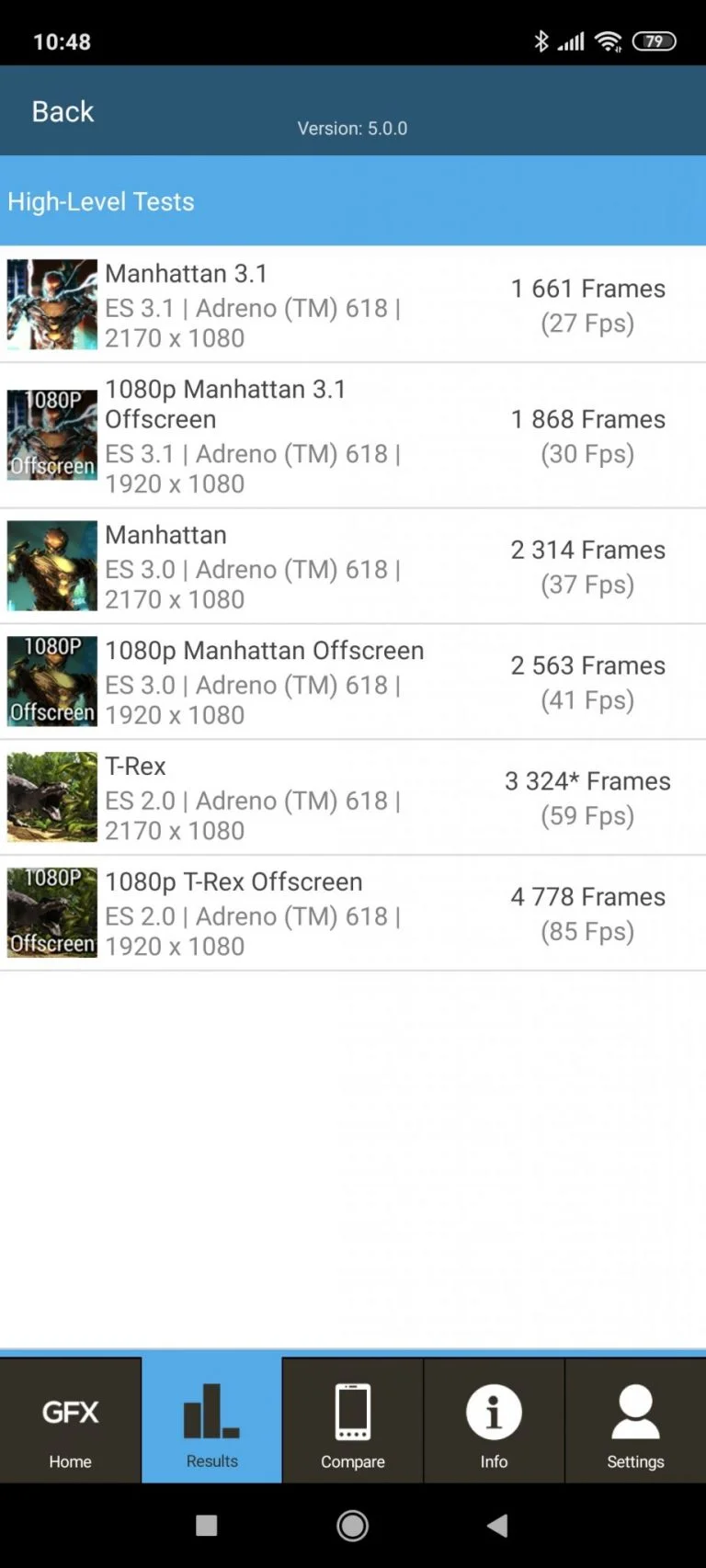Click the battery indicator showing 79

pos(655,41)
